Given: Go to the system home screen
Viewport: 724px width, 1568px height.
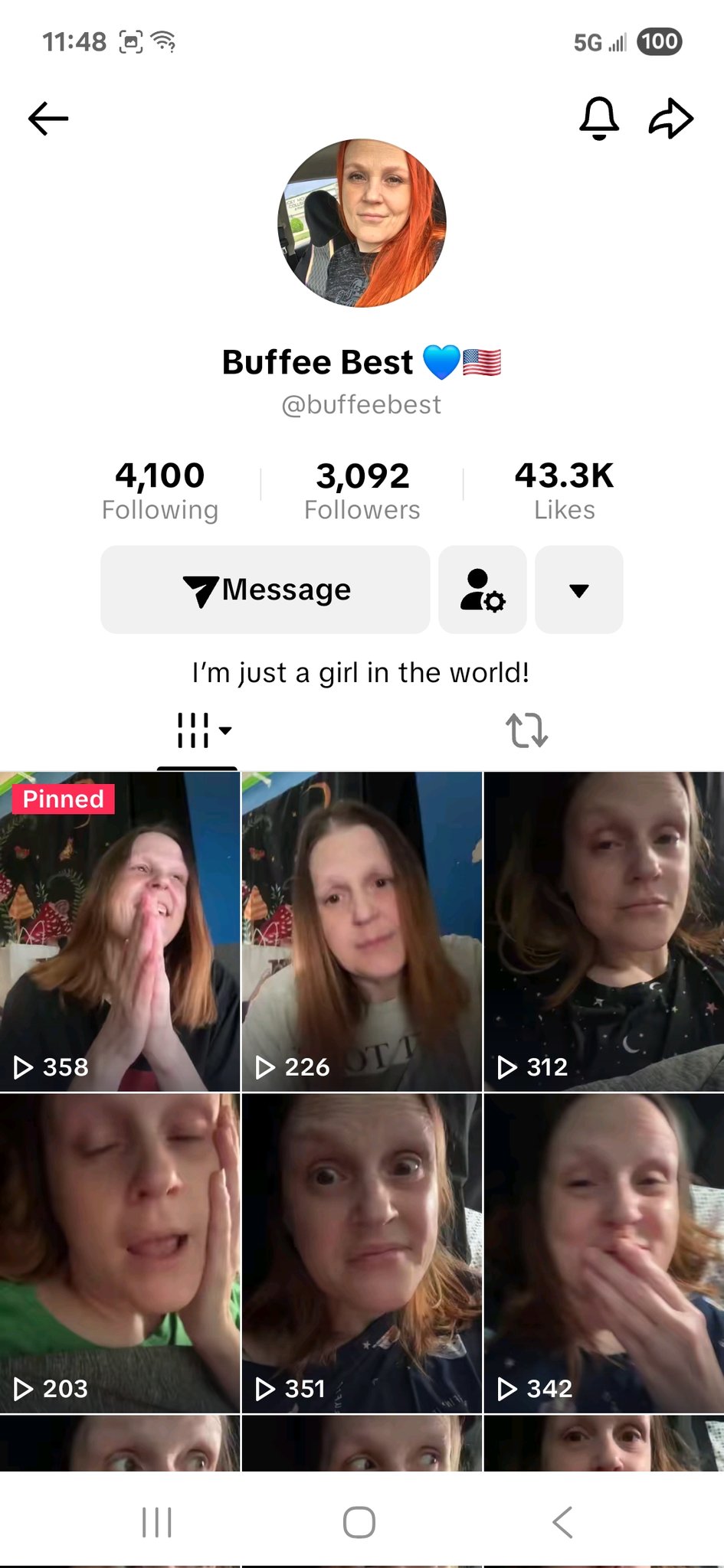Looking at the screenshot, I should click(x=359, y=1522).
